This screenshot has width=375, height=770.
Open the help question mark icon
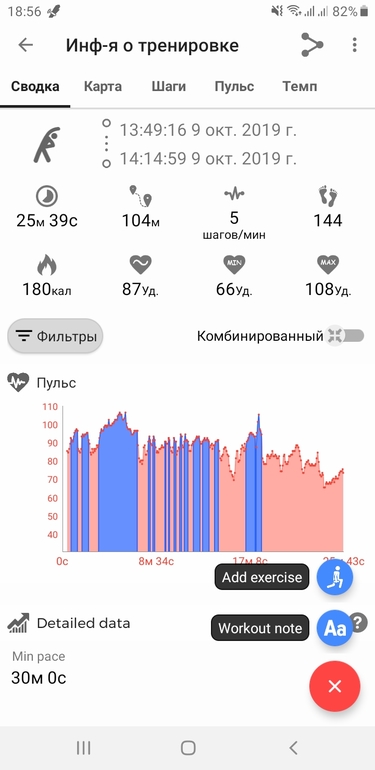pos(360,624)
